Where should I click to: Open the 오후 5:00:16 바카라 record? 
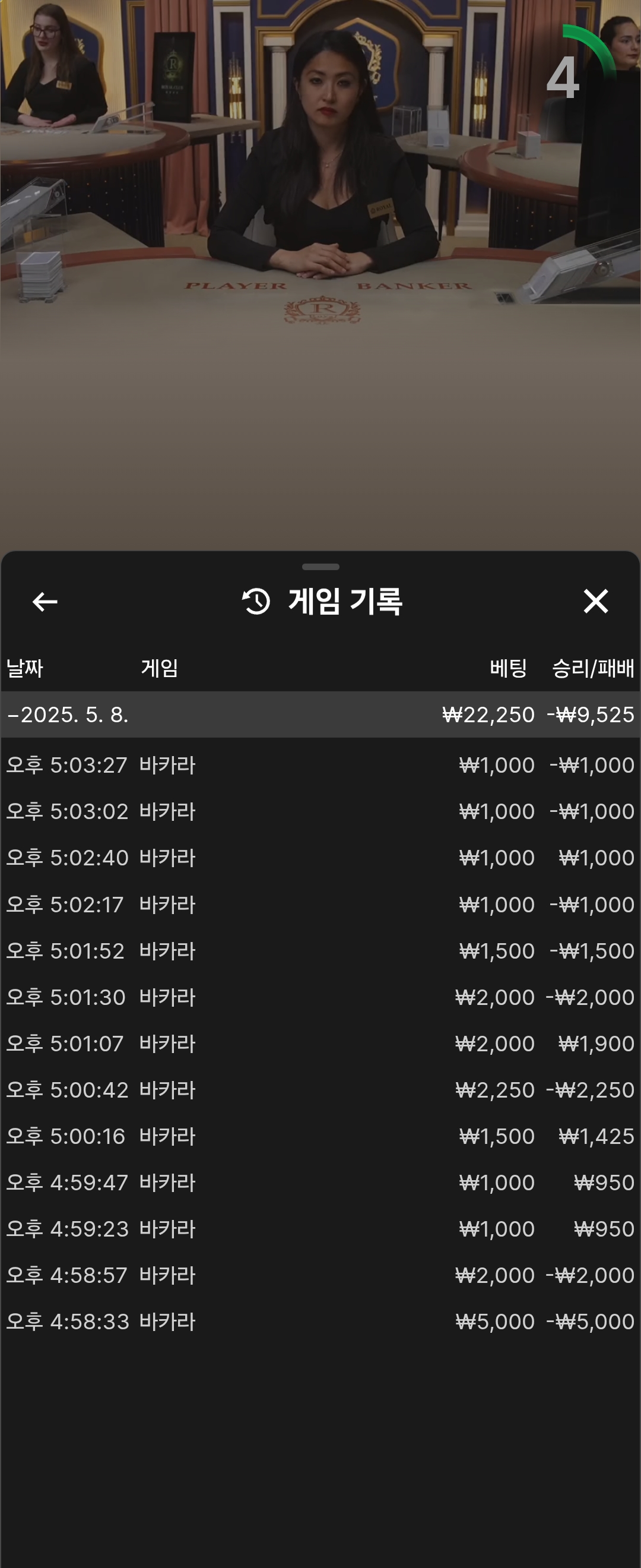coord(320,1135)
